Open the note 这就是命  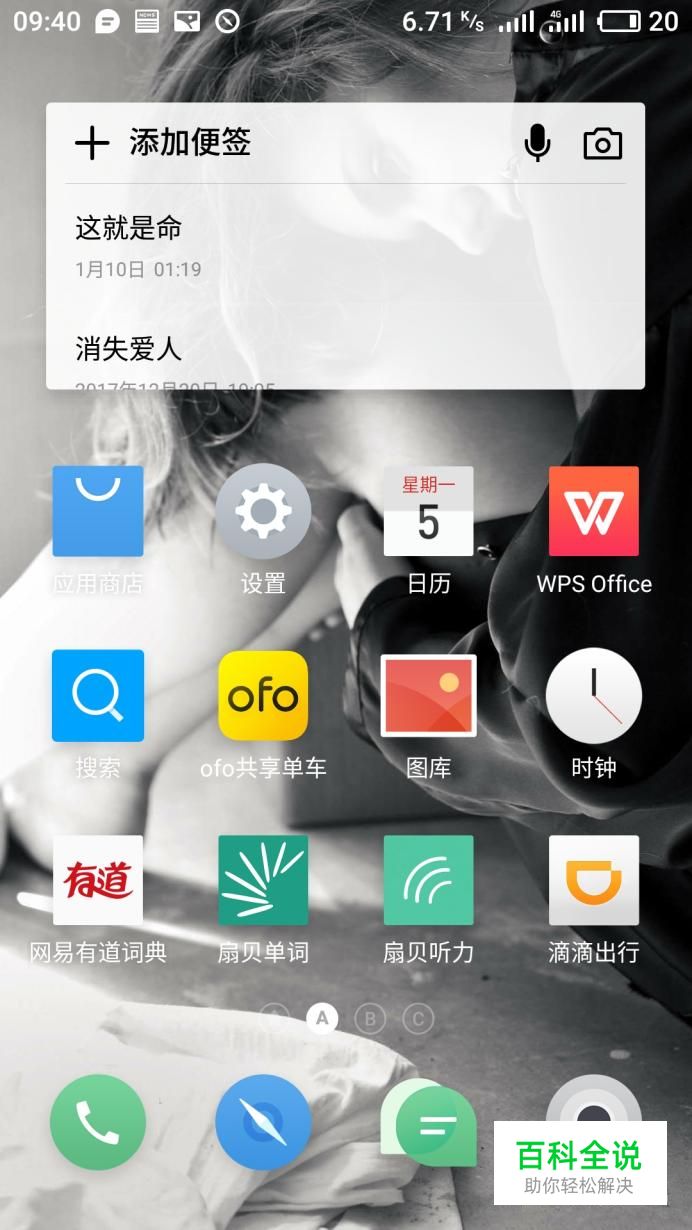click(x=130, y=242)
